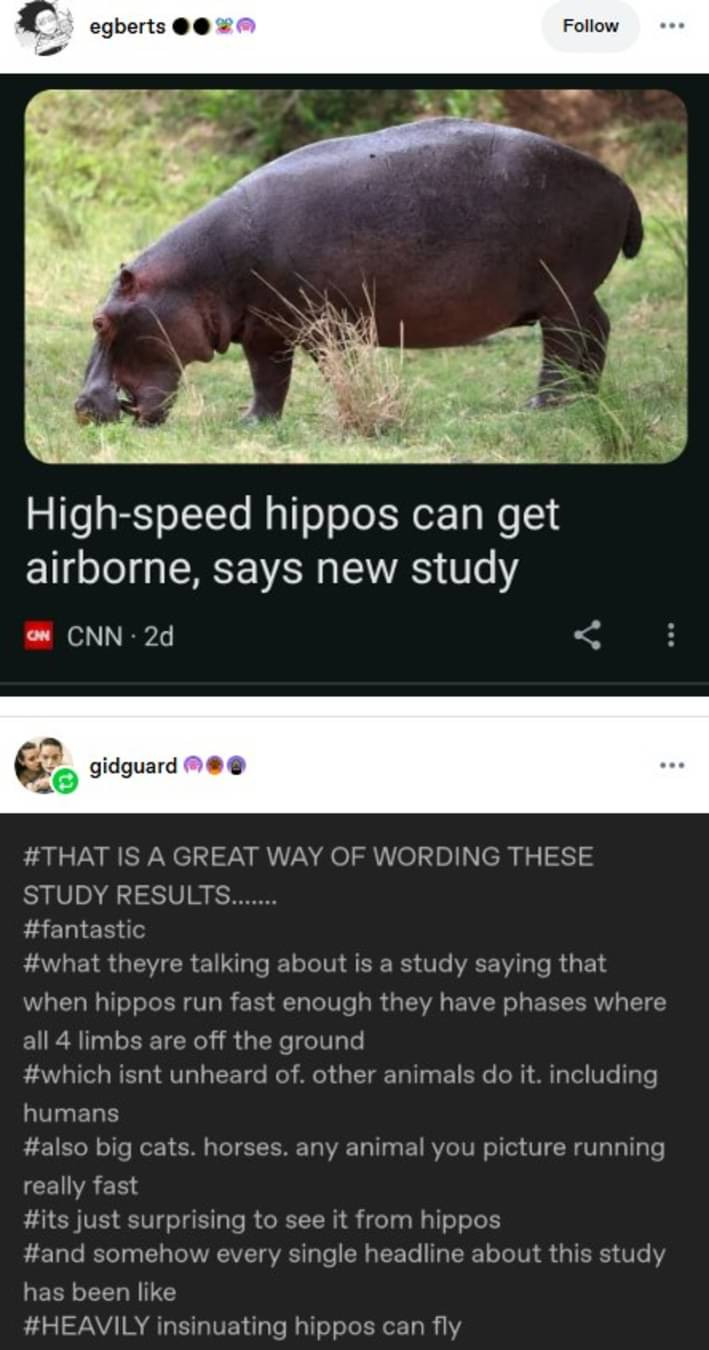
Task: Visit the egberts blog via username
Action: click(127, 27)
